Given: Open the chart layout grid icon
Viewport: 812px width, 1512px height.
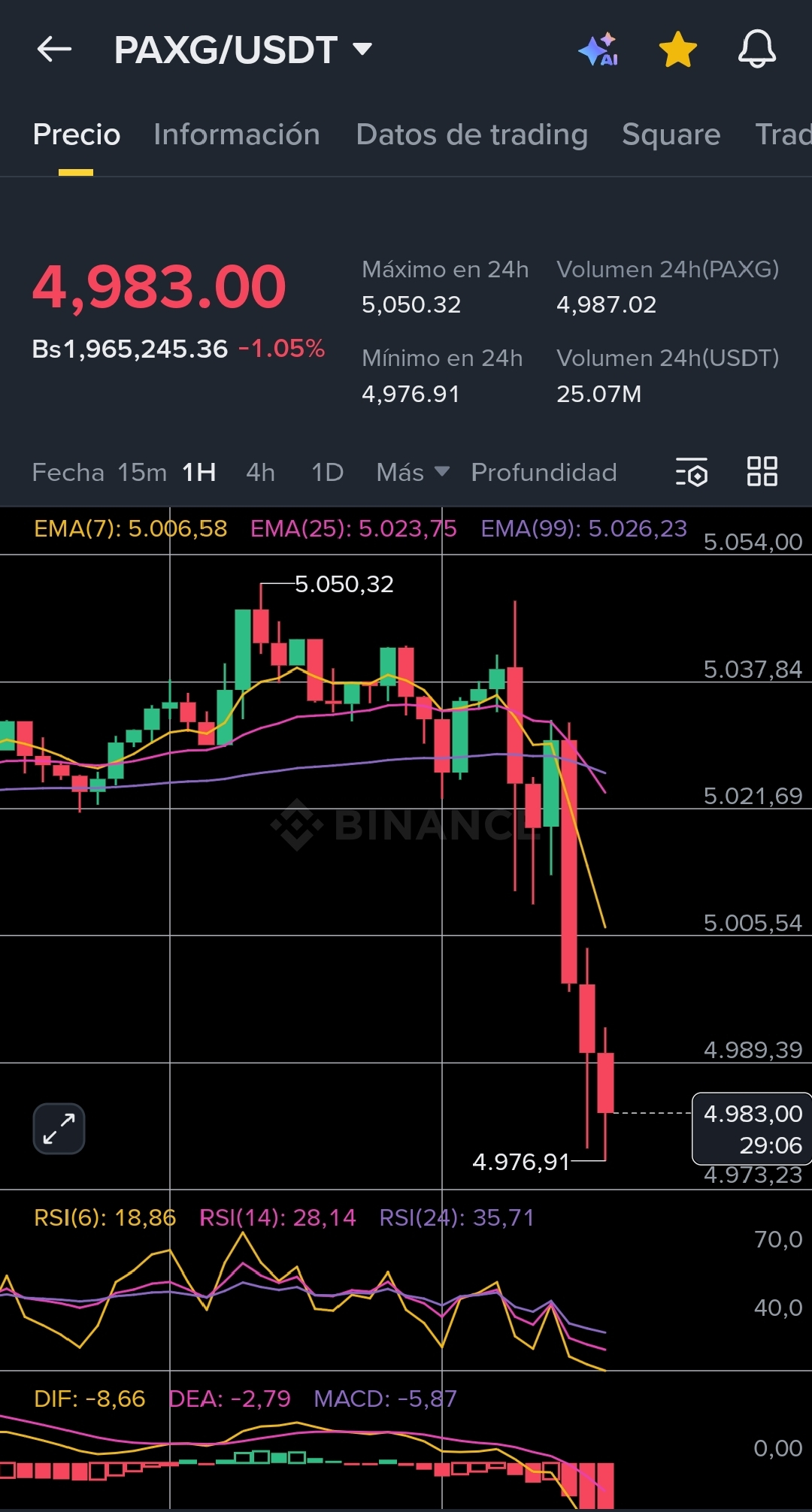Looking at the screenshot, I should pyautogui.click(x=762, y=472).
